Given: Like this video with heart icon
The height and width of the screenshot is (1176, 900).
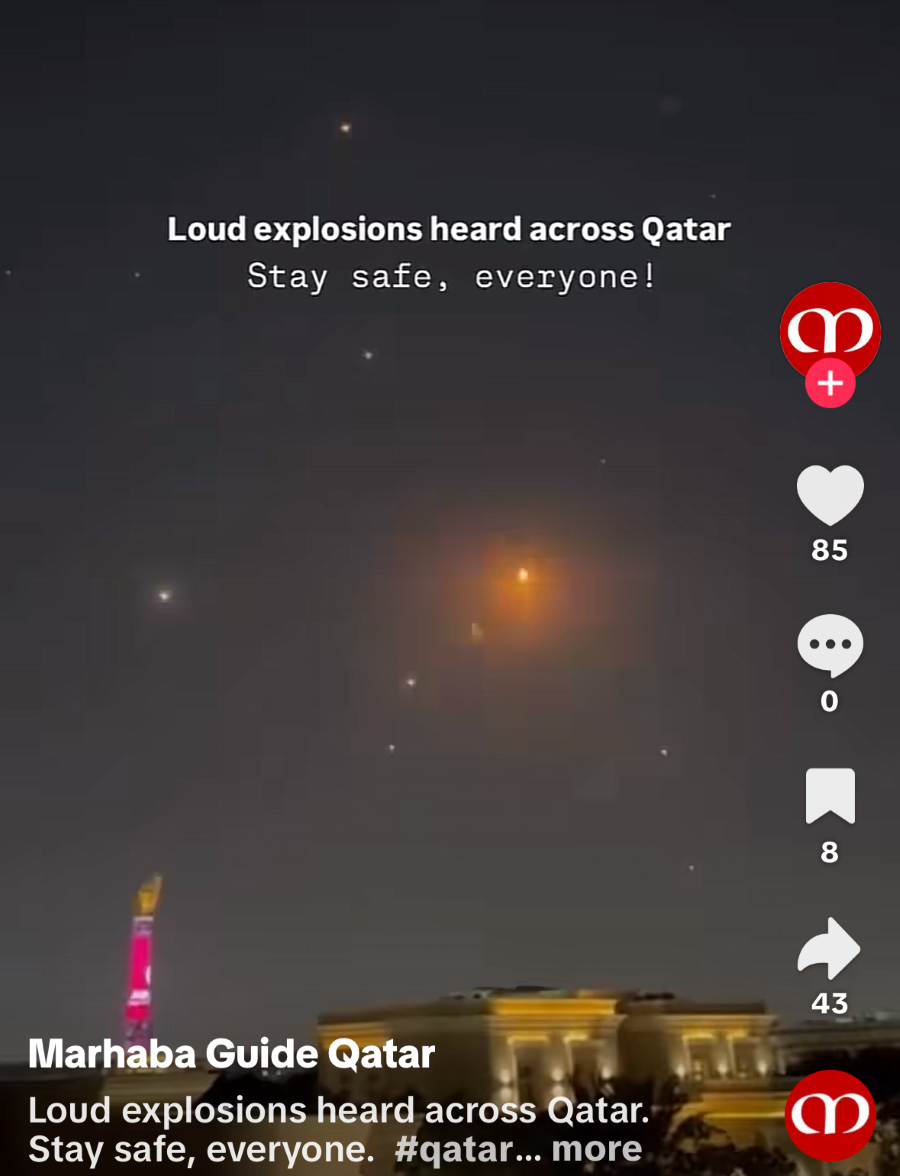Looking at the screenshot, I should [x=829, y=496].
